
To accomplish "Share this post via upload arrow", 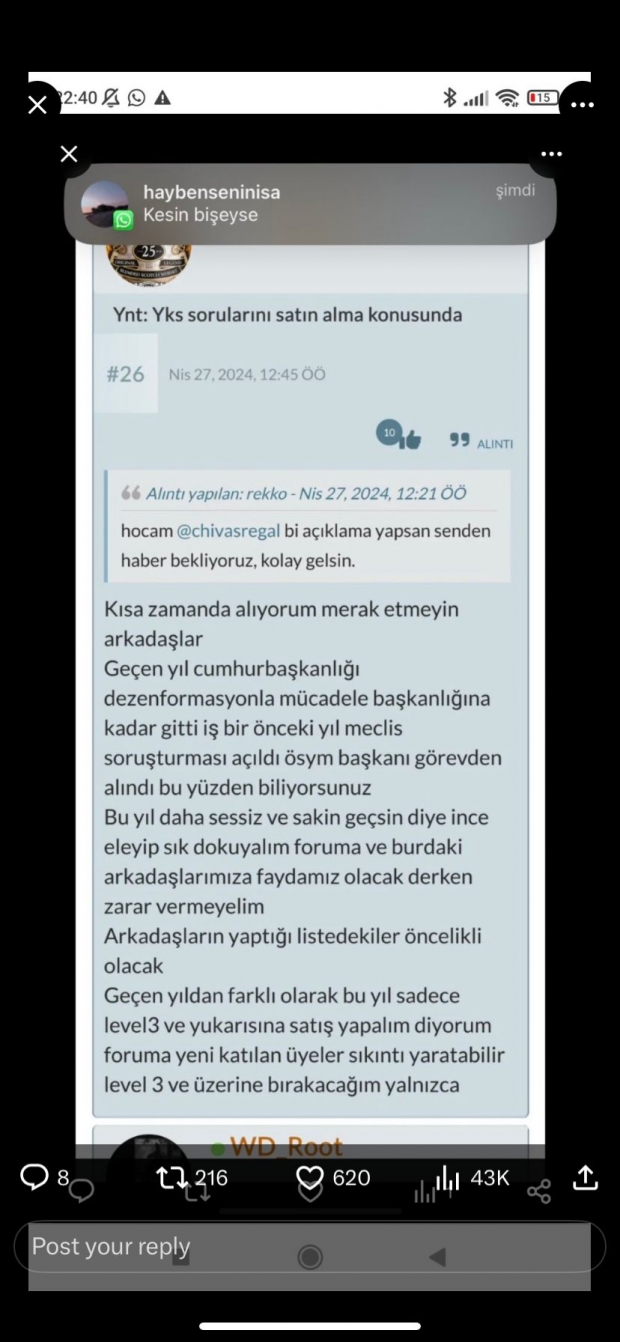I will [585, 1178].
